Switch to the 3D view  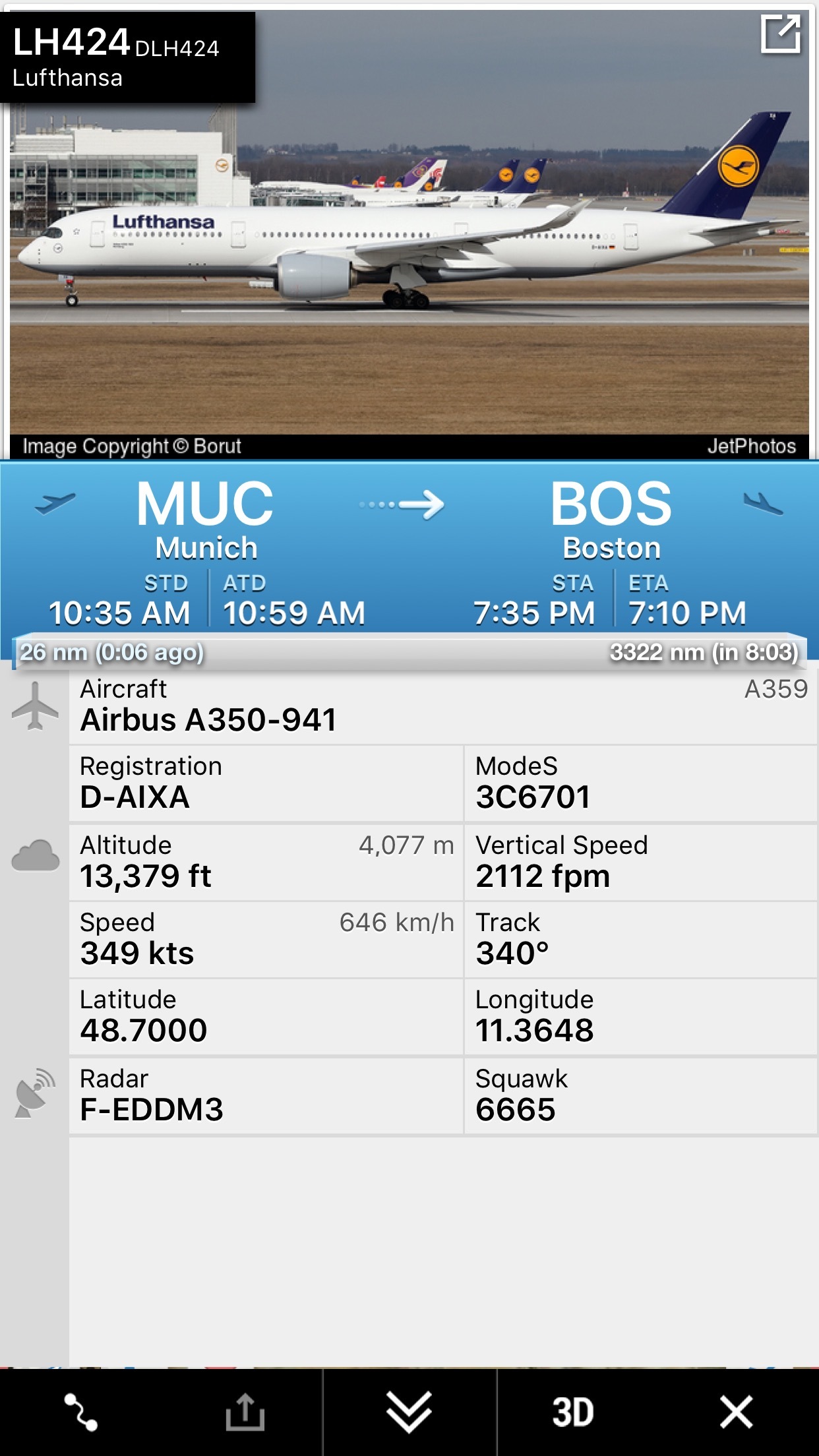tap(573, 1412)
